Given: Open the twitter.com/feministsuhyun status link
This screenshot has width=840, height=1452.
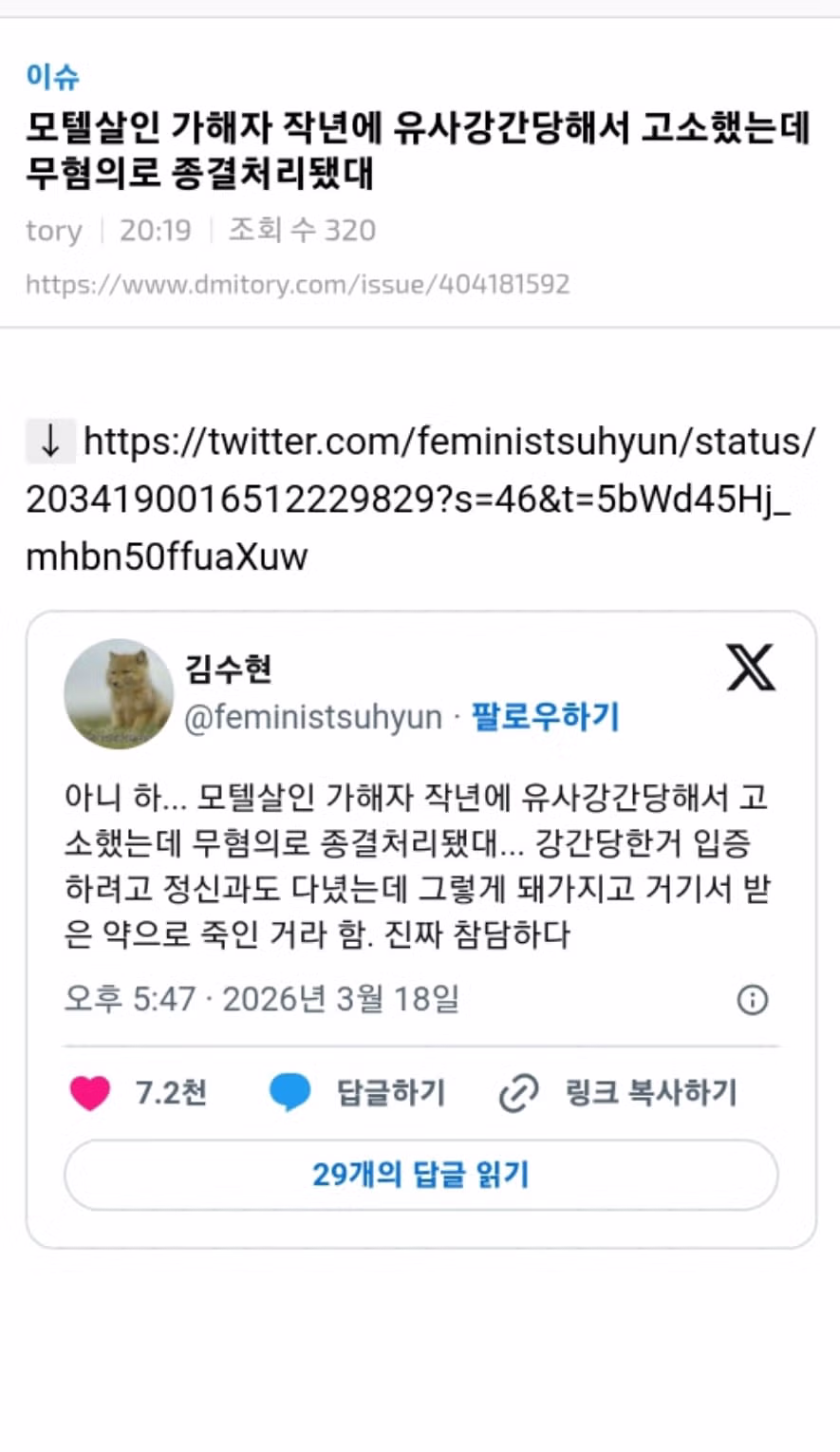Looking at the screenshot, I should [x=420, y=498].
